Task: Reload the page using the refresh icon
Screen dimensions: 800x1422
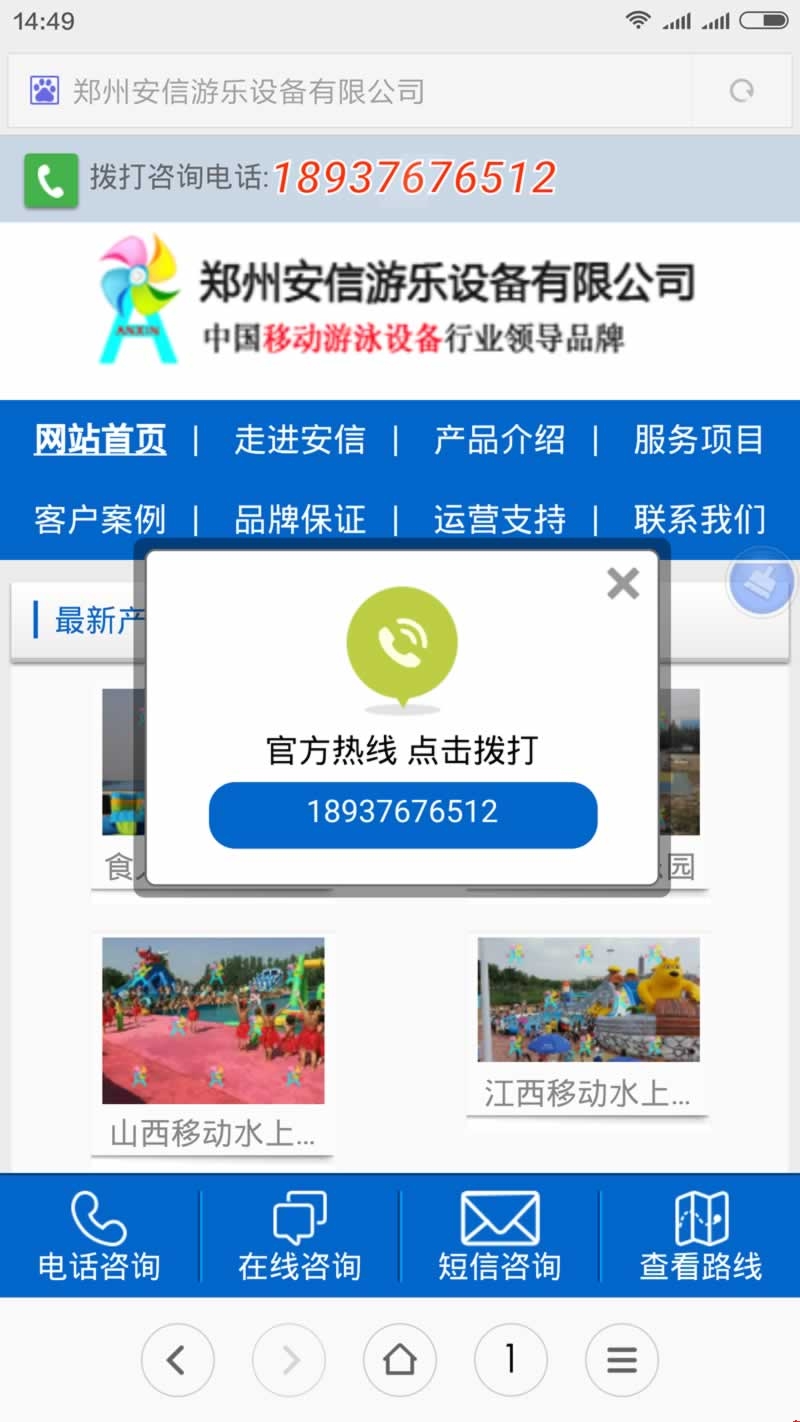Action: [x=741, y=90]
